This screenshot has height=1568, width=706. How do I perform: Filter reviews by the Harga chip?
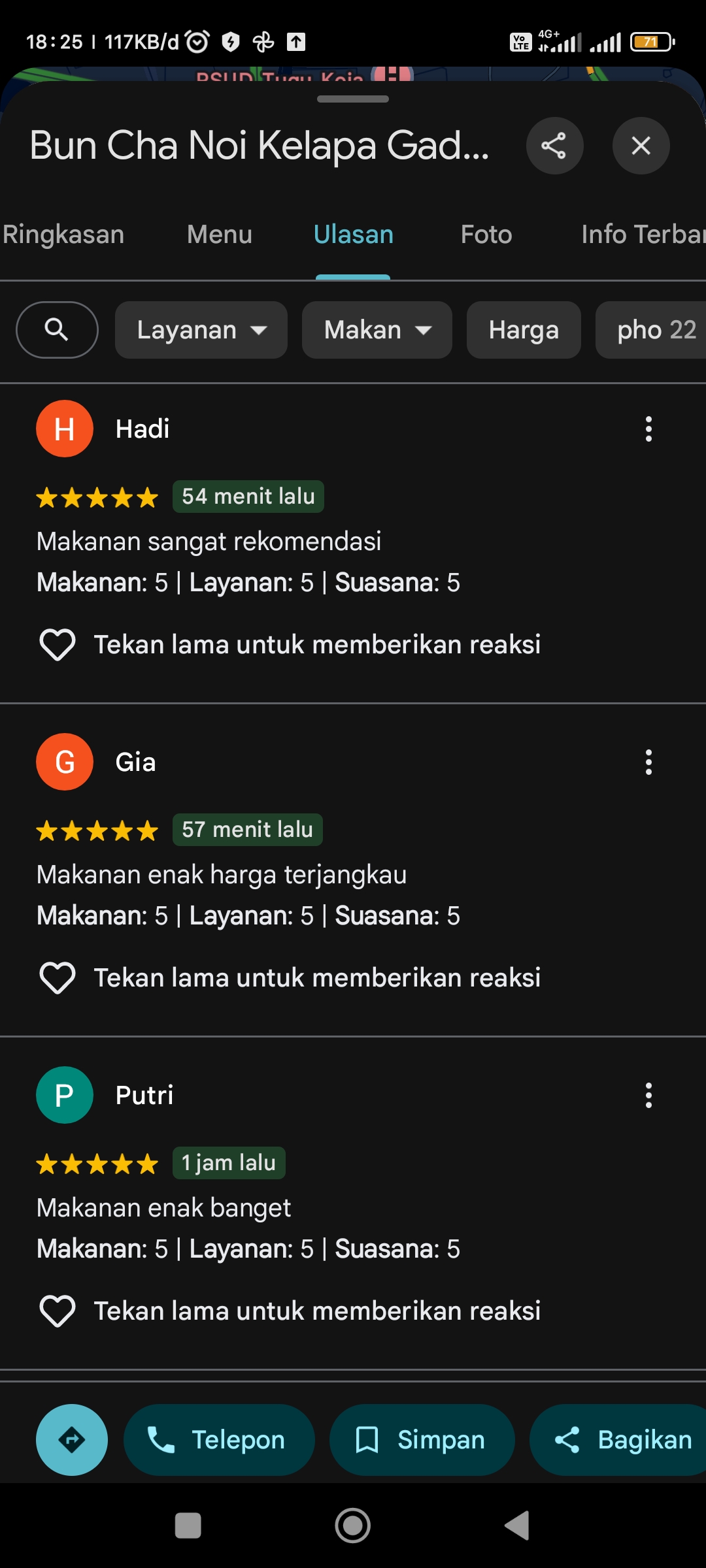point(524,330)
